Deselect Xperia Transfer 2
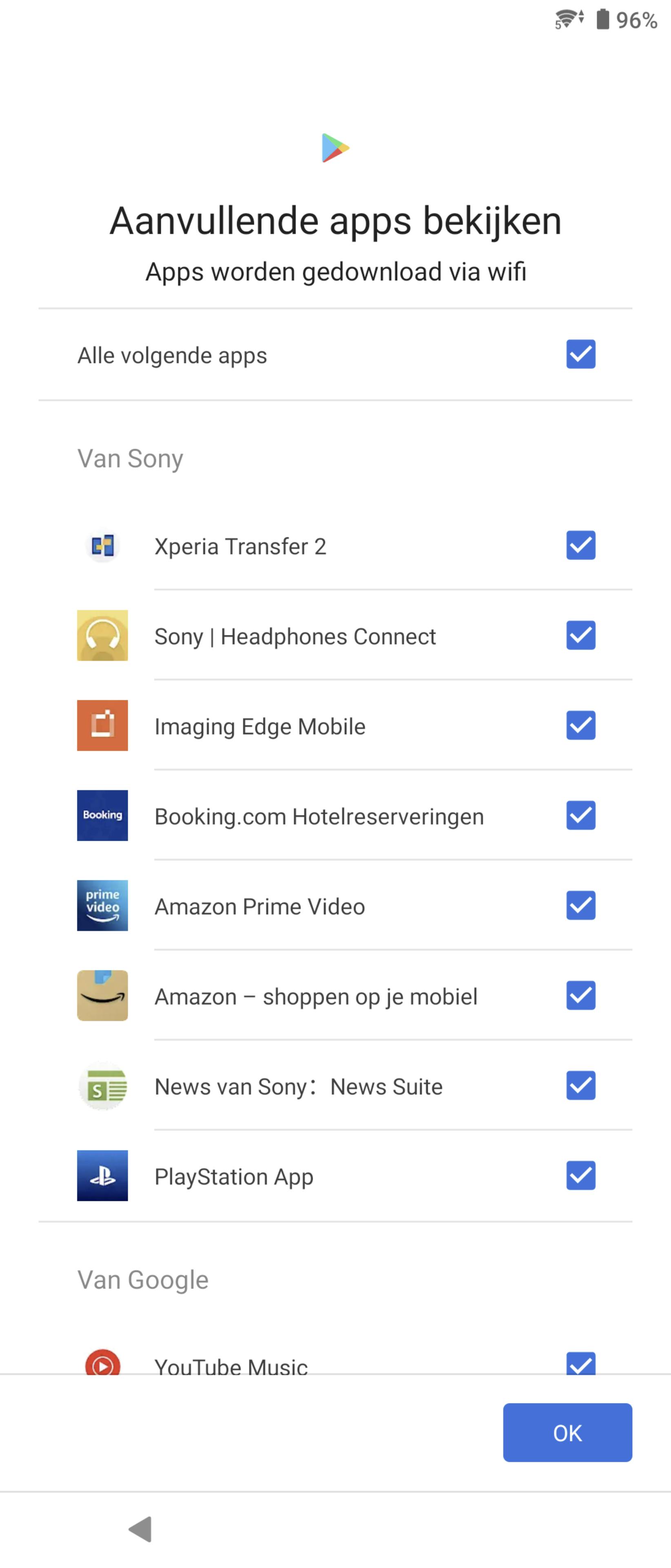Screen dimensions: 671x1568 580,546
